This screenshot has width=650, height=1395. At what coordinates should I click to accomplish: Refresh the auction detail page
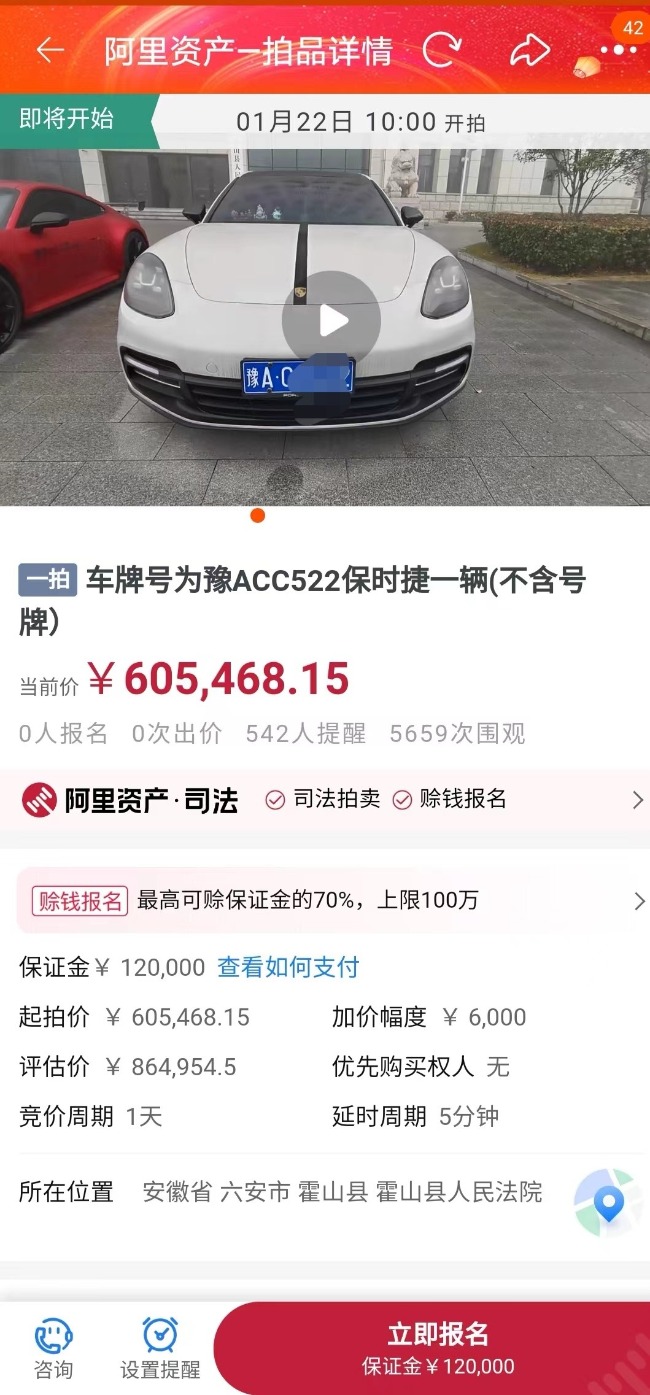pos(441,50)
